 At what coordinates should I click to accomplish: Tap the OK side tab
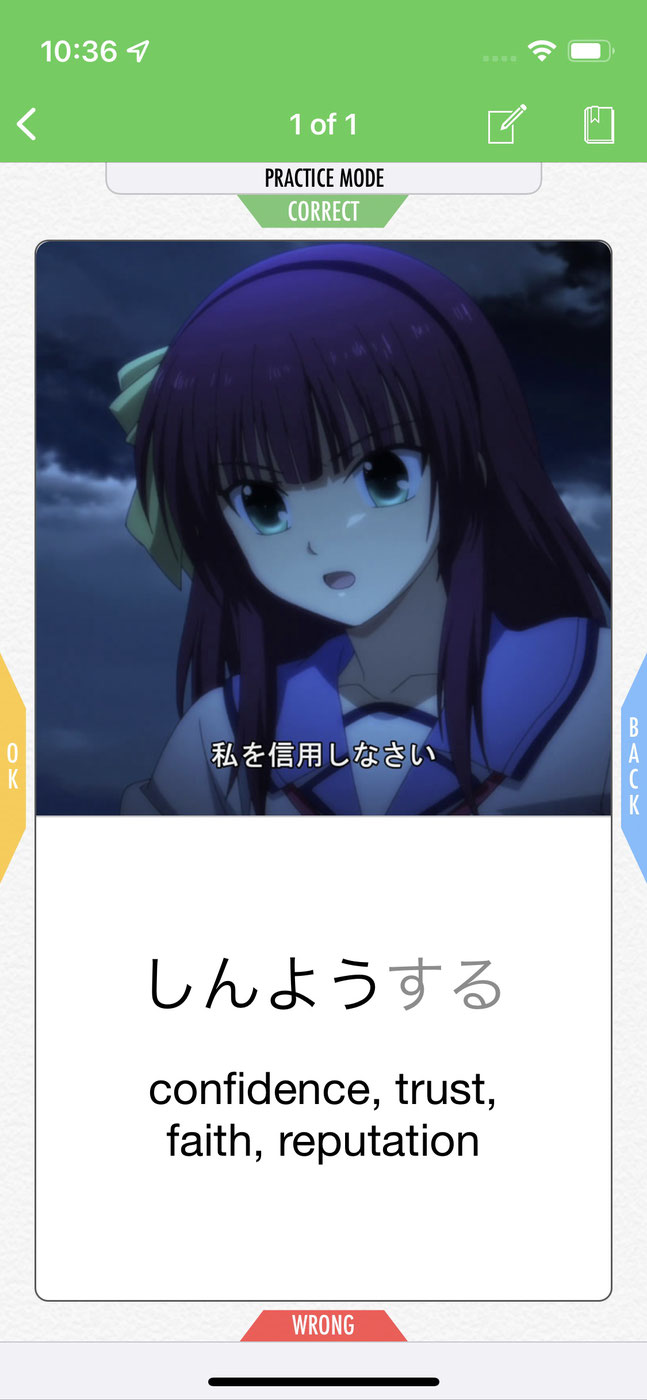coord(12,767)
